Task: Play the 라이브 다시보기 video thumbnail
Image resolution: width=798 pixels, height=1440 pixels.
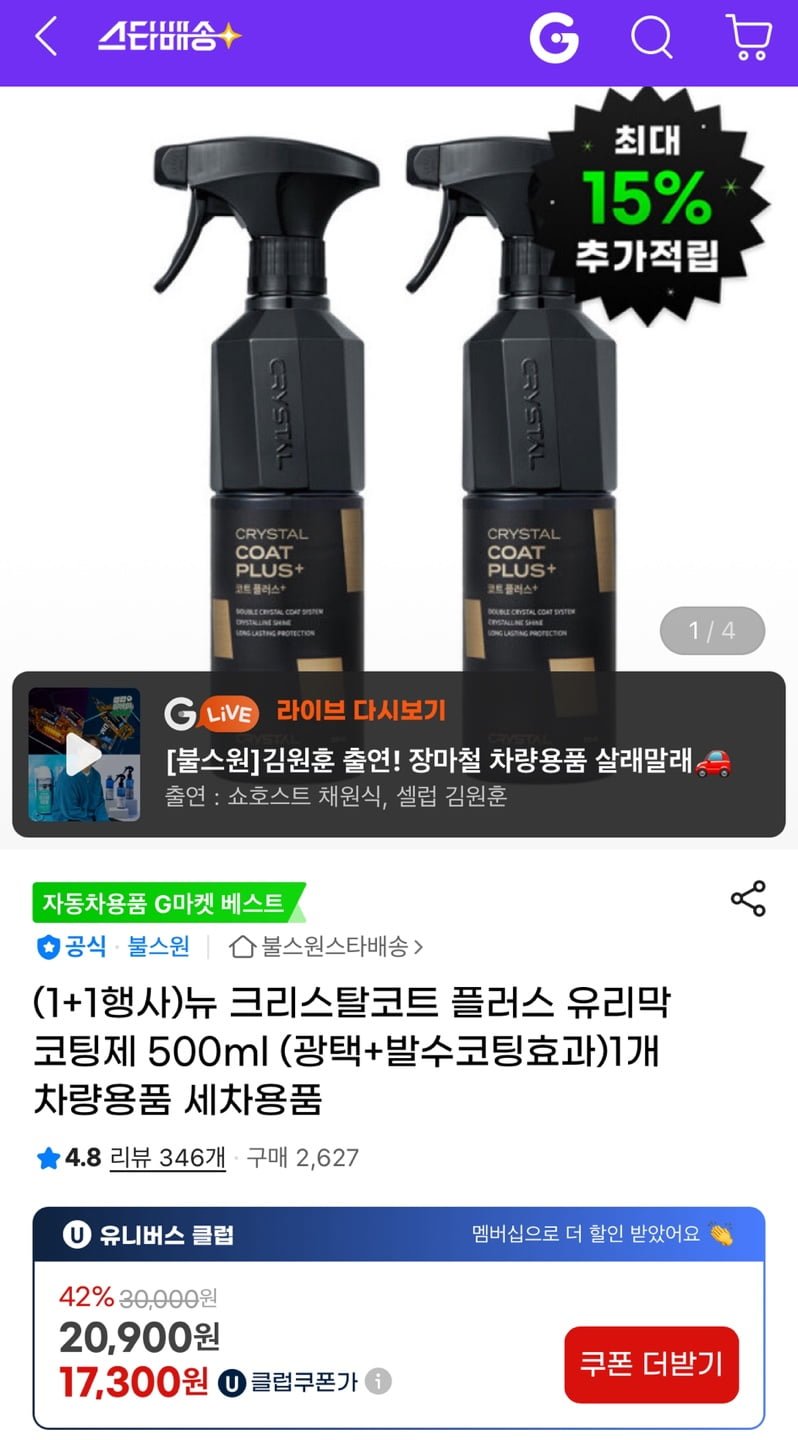Action: pyautogui.click(x=84, y=754)
